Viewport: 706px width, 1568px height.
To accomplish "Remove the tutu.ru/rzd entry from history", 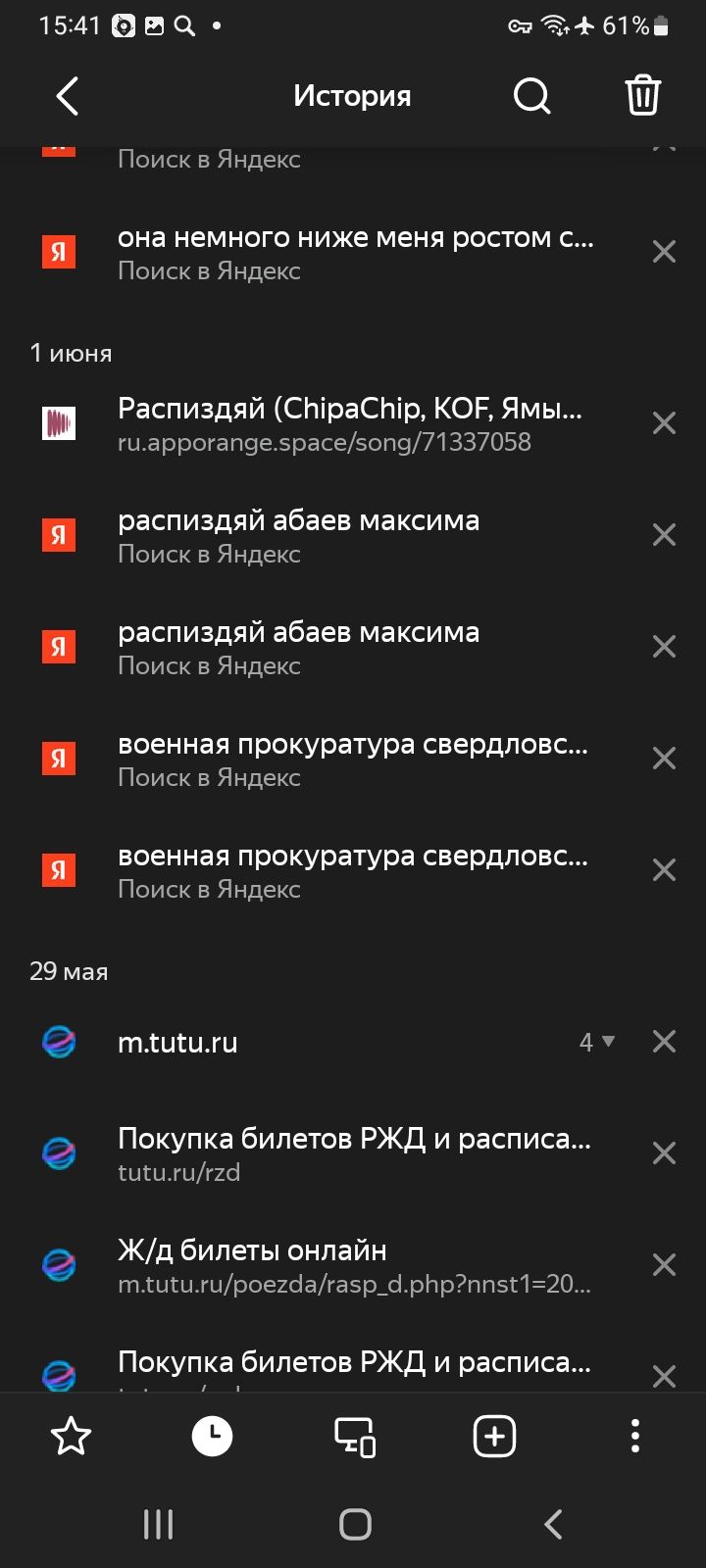I will pyautogui.click(x=664, y=1153).
